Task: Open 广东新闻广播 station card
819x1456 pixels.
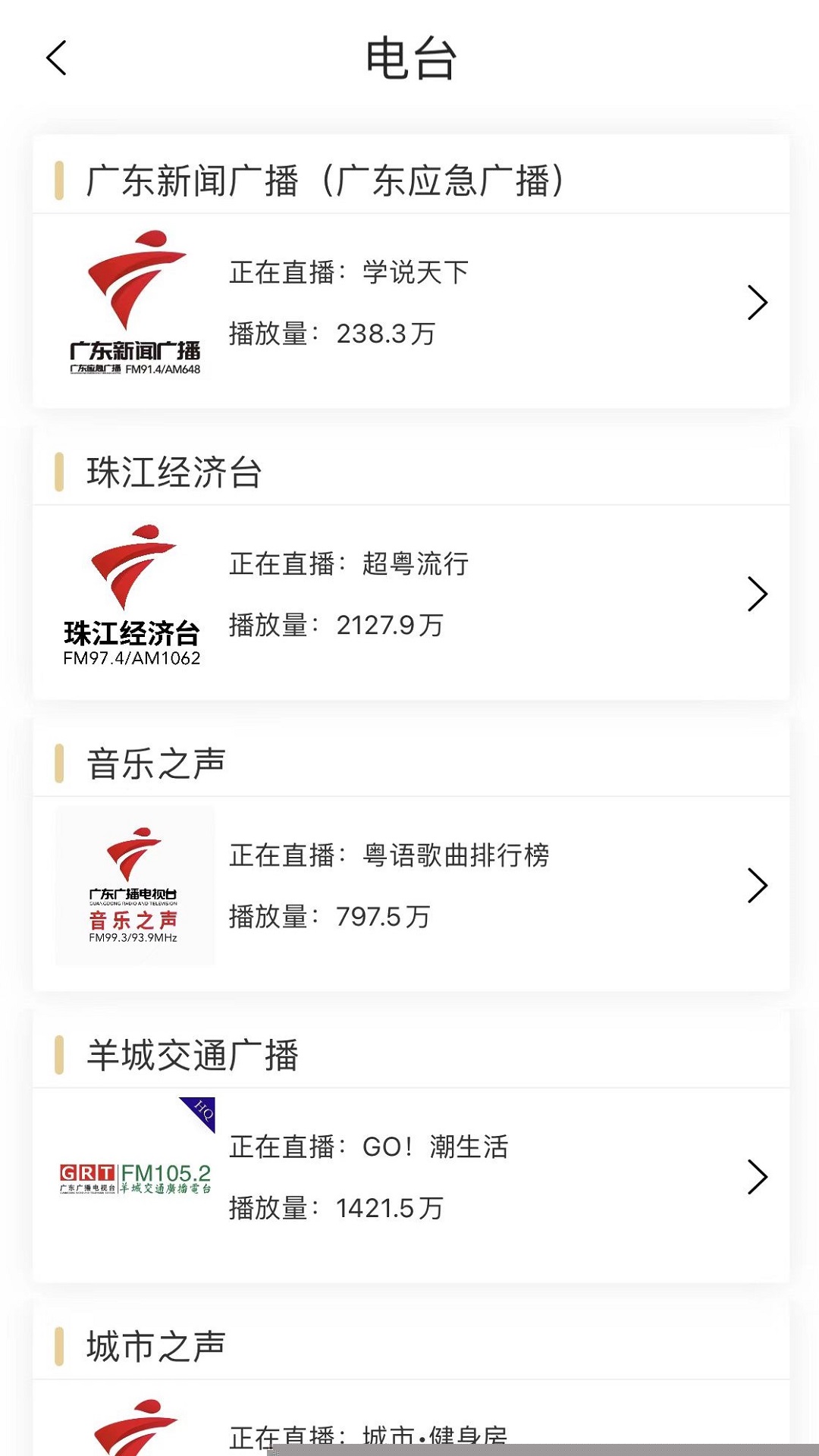Action: point(410,303)
